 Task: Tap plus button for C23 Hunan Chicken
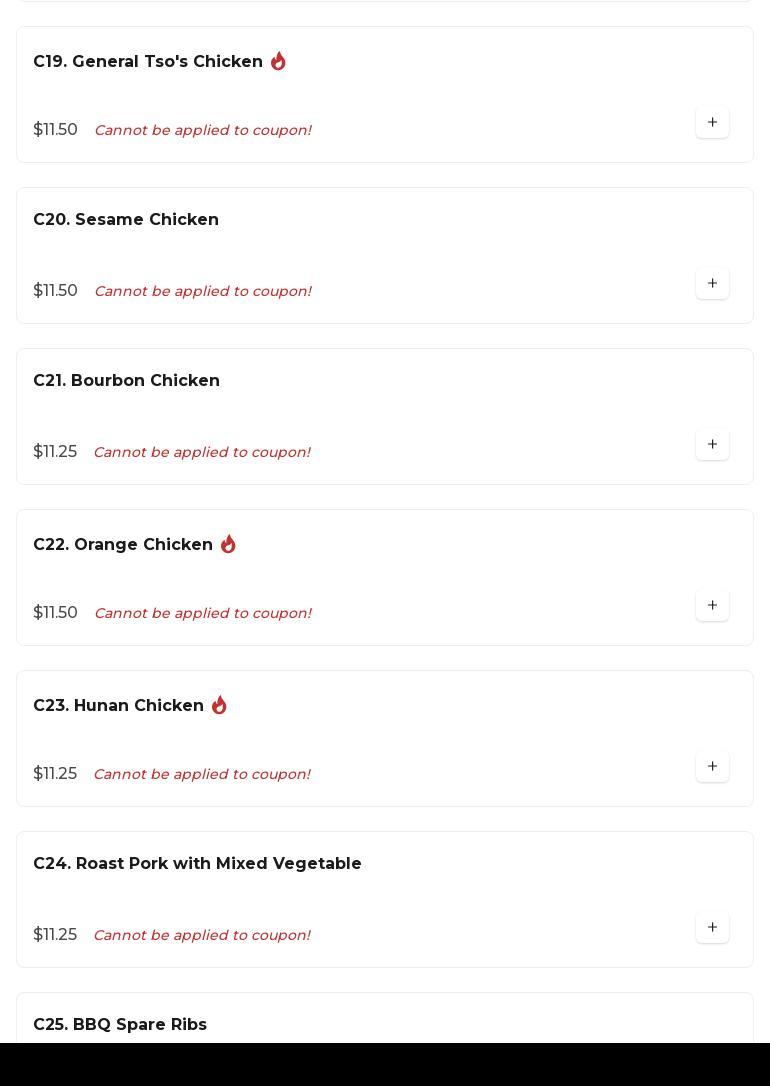tap(712, 767)
